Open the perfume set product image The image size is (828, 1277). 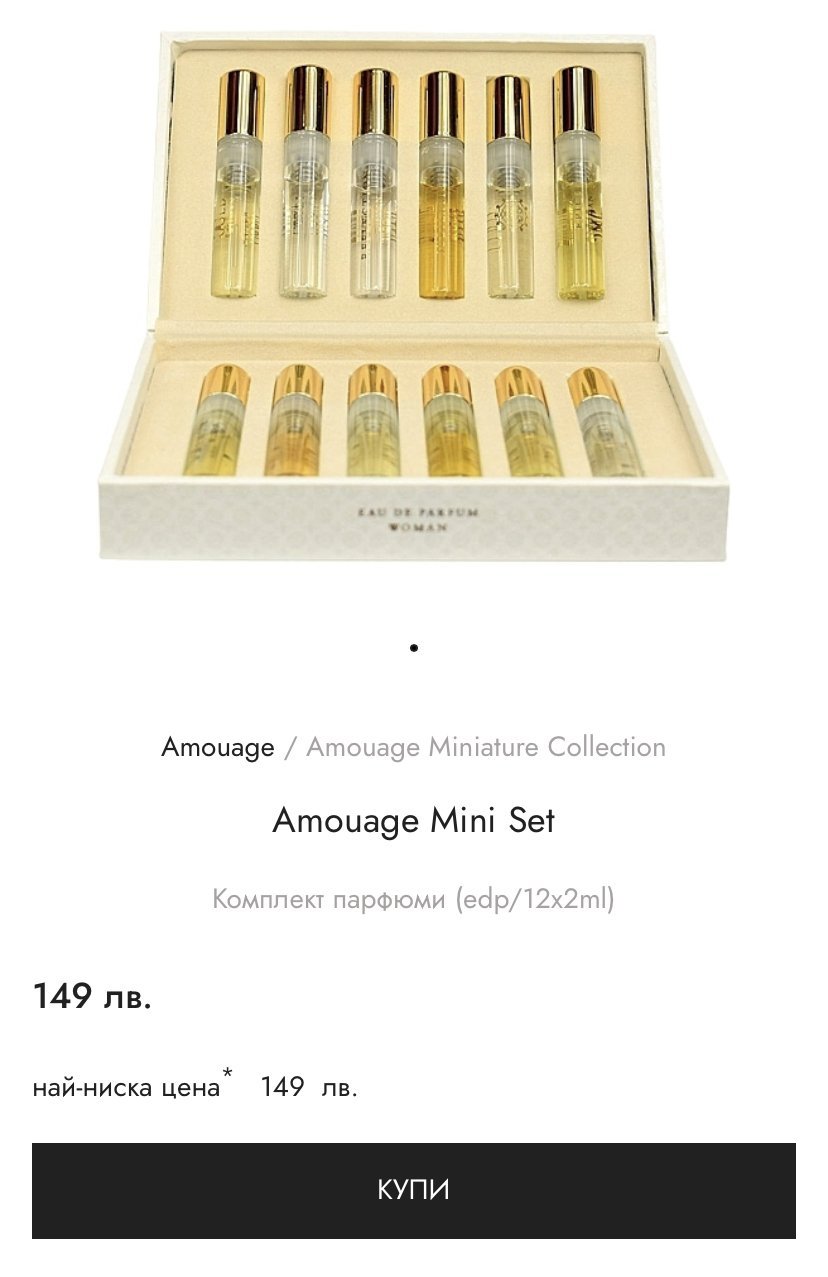pyautogui.click(x=414, y=296)
